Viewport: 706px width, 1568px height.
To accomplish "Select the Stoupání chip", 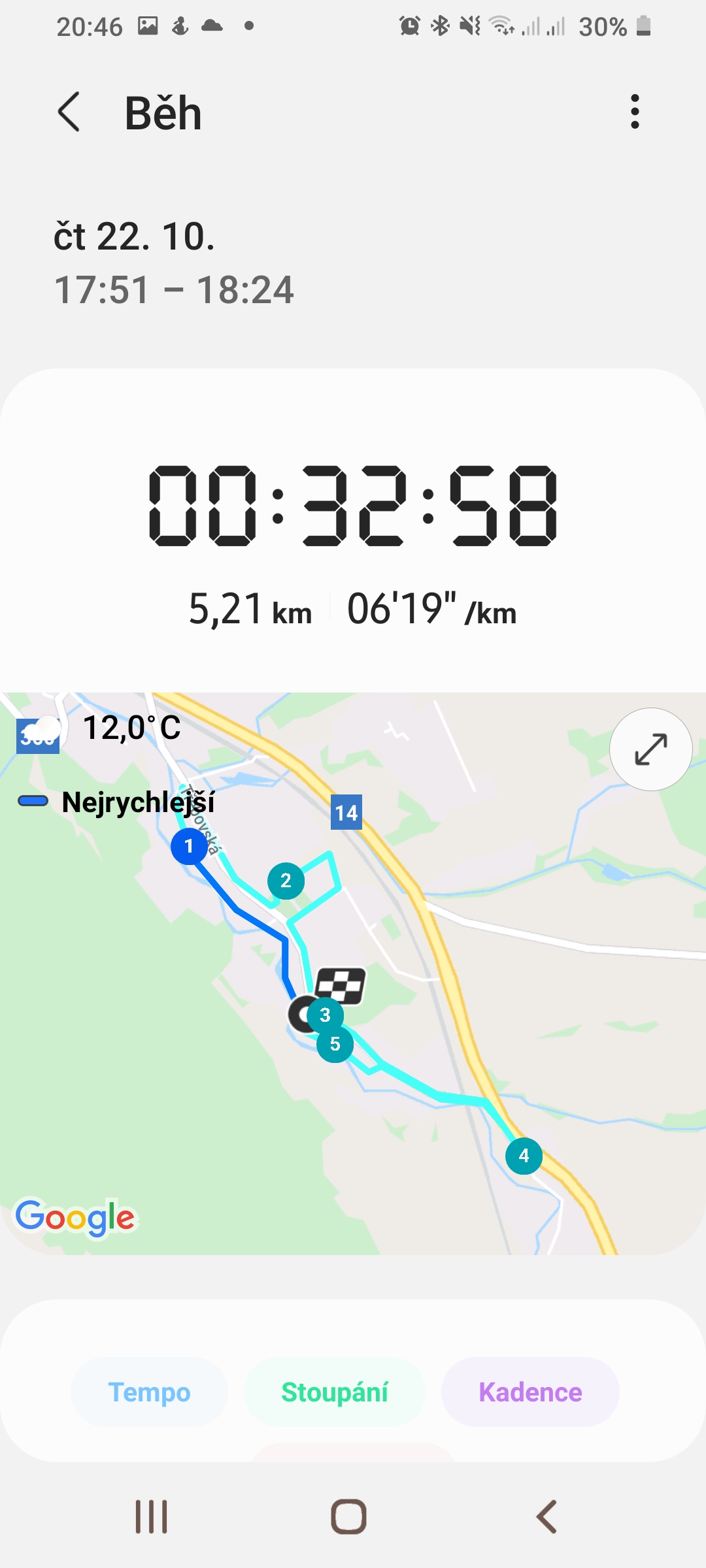I will coord(334,1392).
